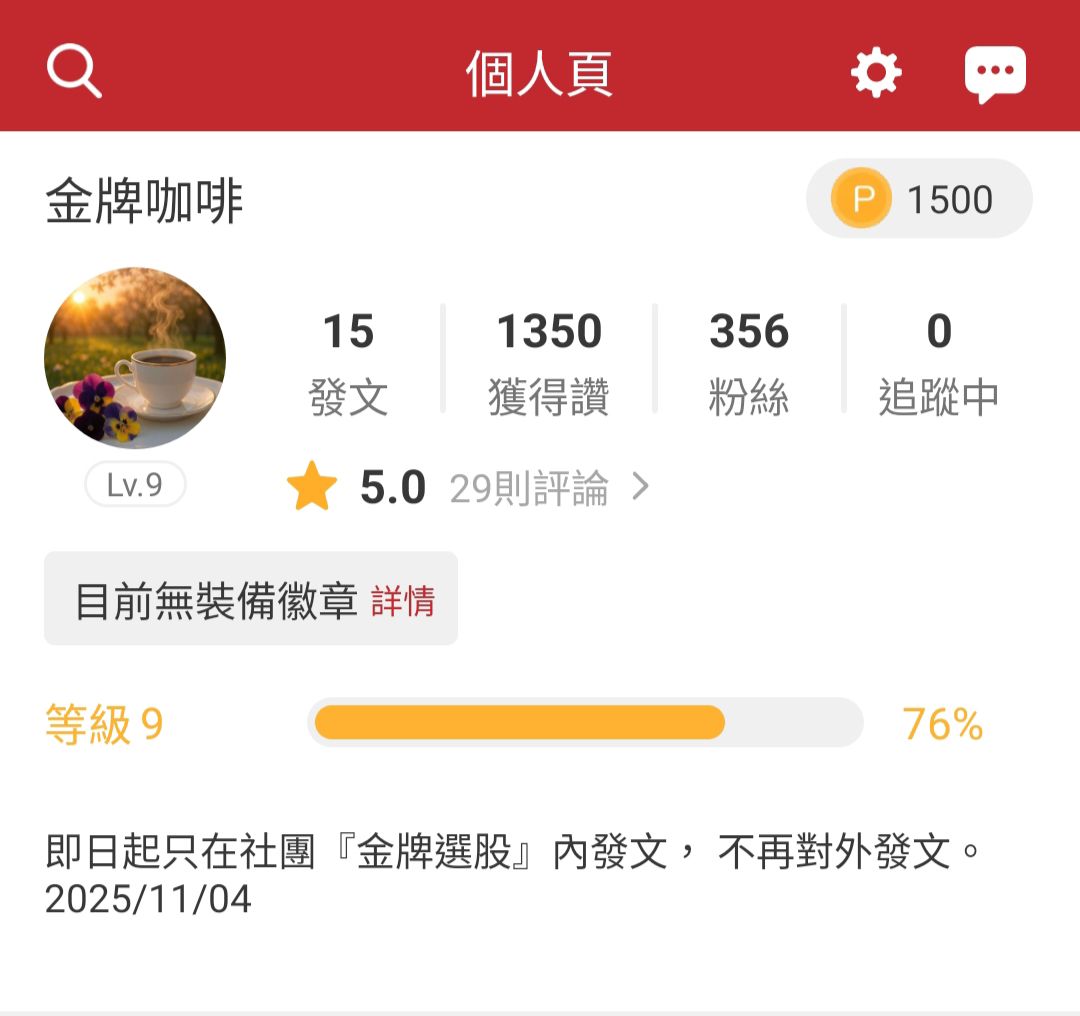Open the coffee cup profile picture
This screenshot has height=1016, width=1080.
(x=135, y=357)
